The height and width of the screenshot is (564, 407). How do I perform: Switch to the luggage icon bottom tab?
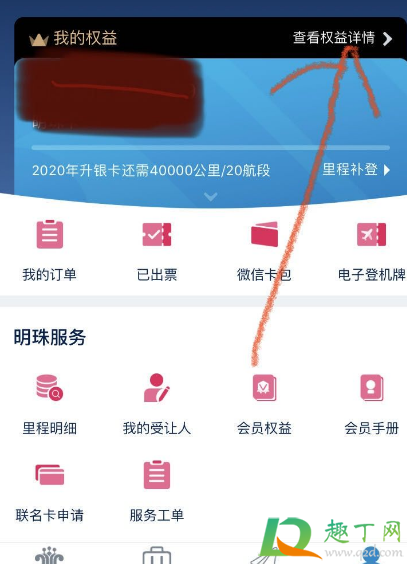coord(157,555)
